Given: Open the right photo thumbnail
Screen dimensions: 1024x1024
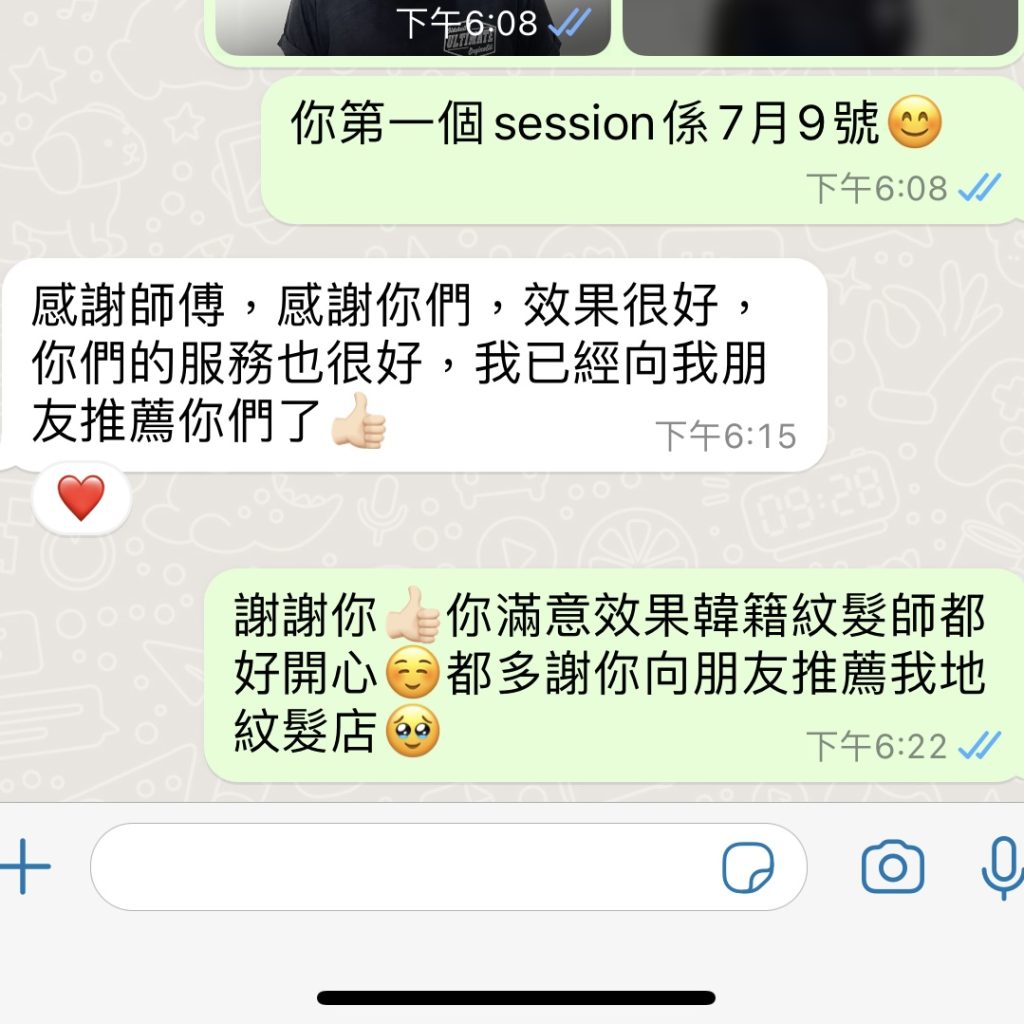Looking at the screenshot, I should [818, 27].
